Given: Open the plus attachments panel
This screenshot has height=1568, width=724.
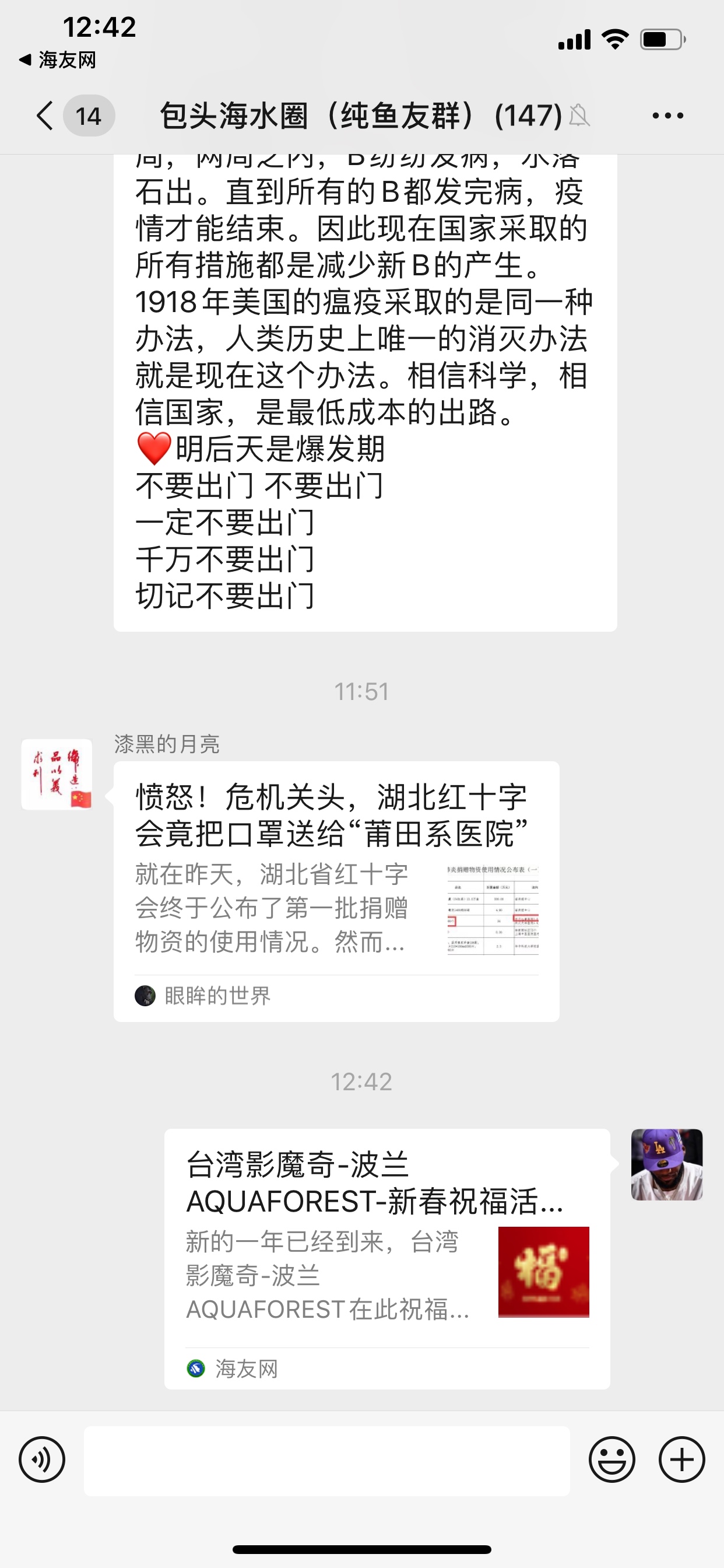Looking at the screenshot, I should pyautogui.click(x=681, y=1459).
